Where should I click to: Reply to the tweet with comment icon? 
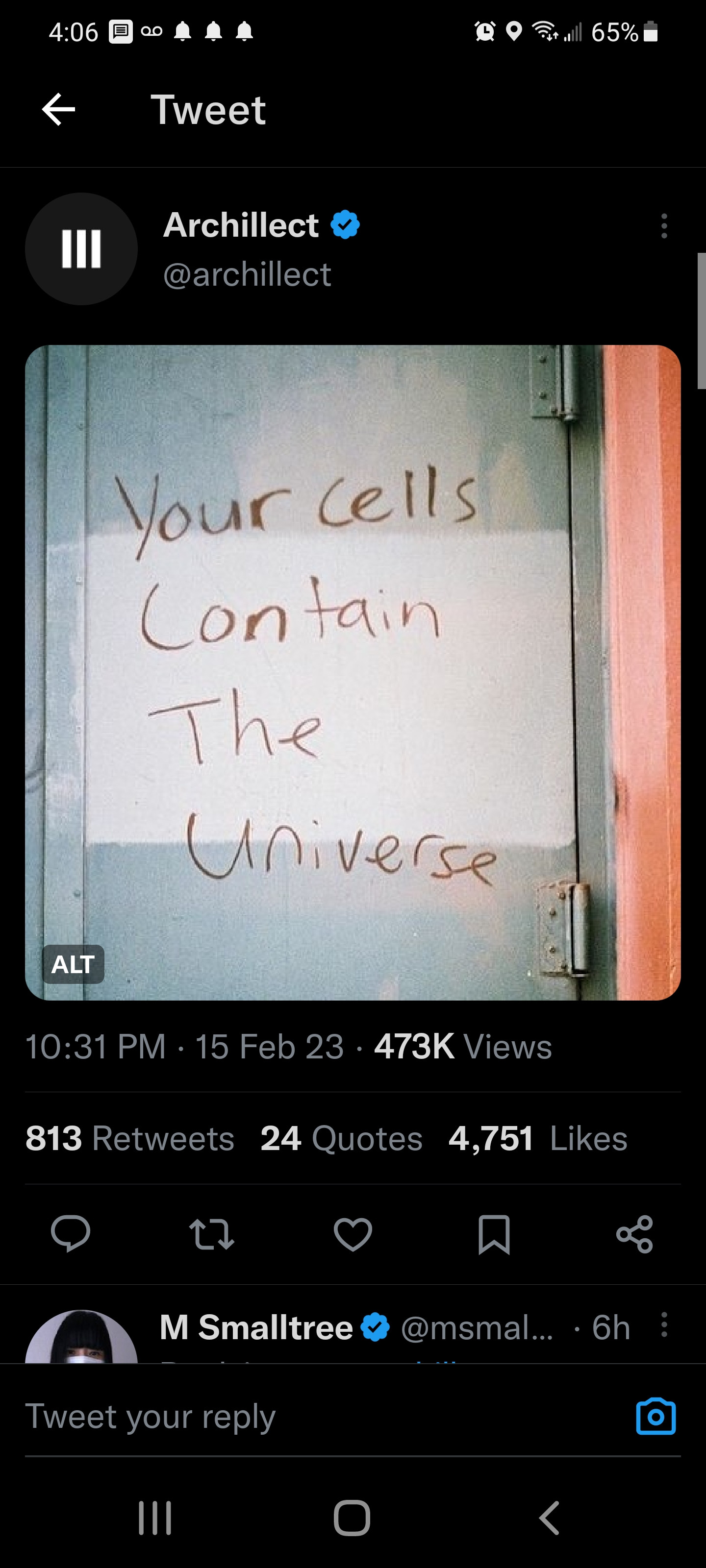pos(71,1234)
